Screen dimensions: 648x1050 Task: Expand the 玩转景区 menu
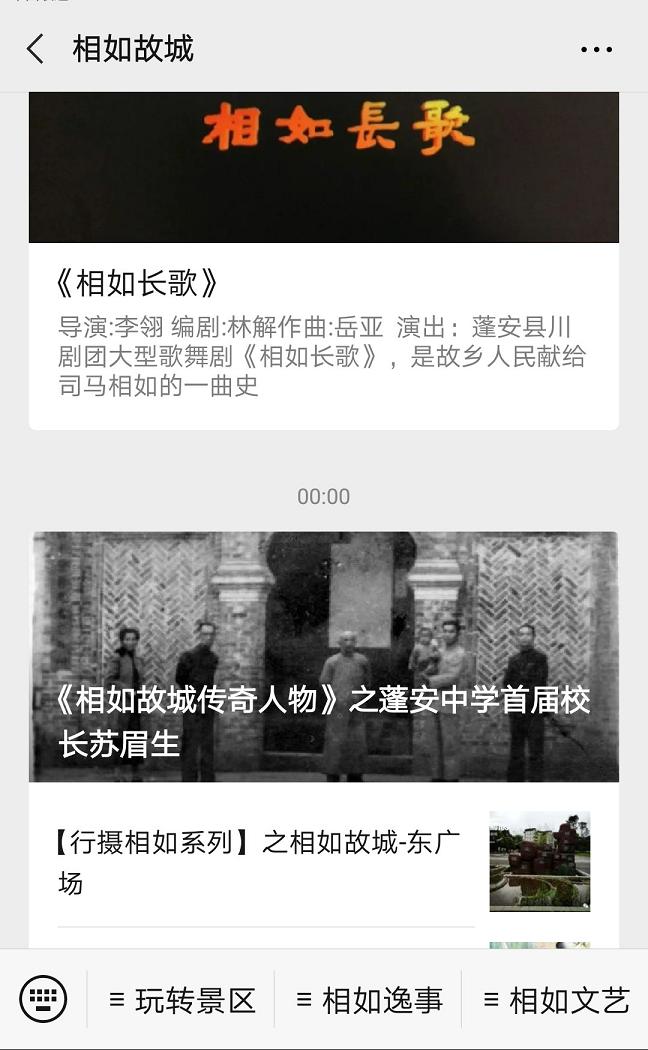(181, 999)
